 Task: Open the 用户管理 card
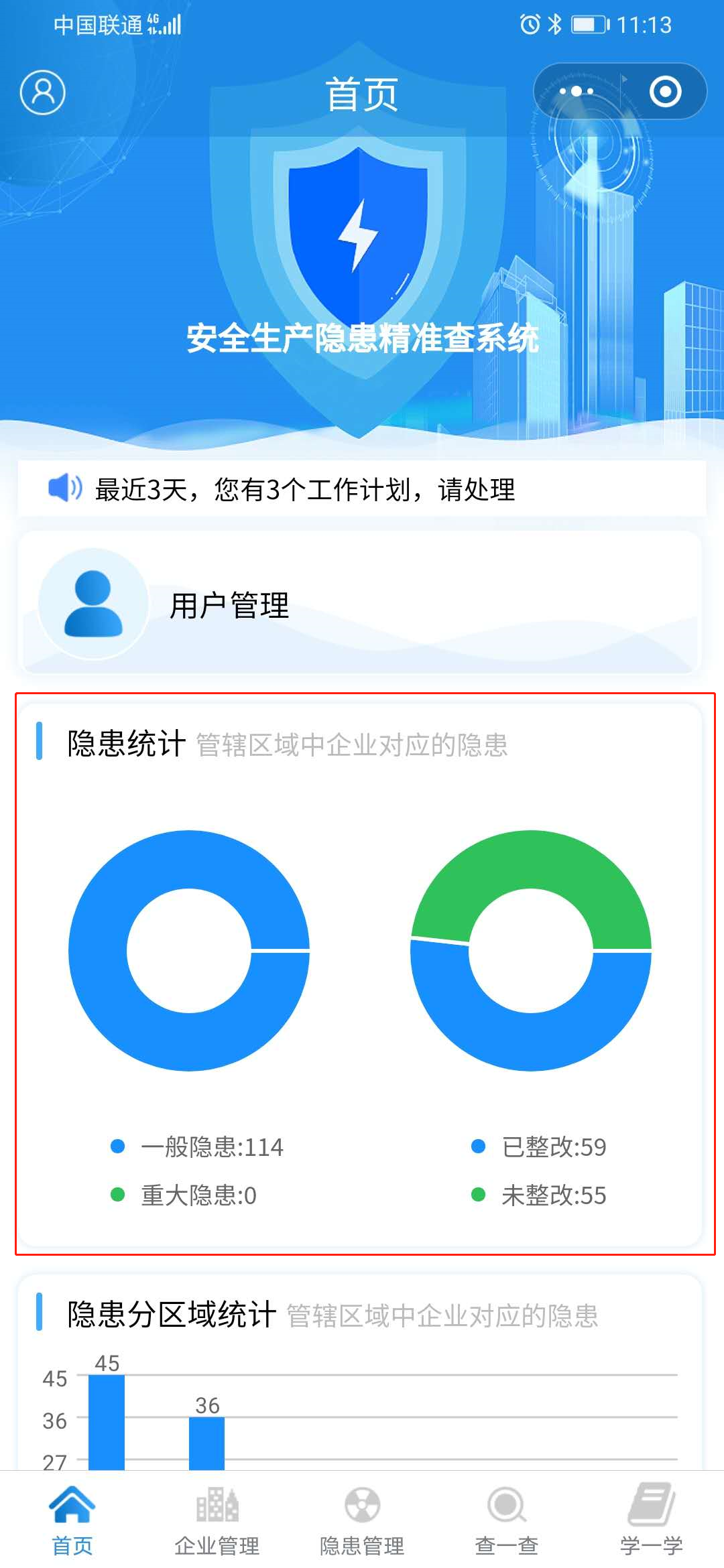362,604
